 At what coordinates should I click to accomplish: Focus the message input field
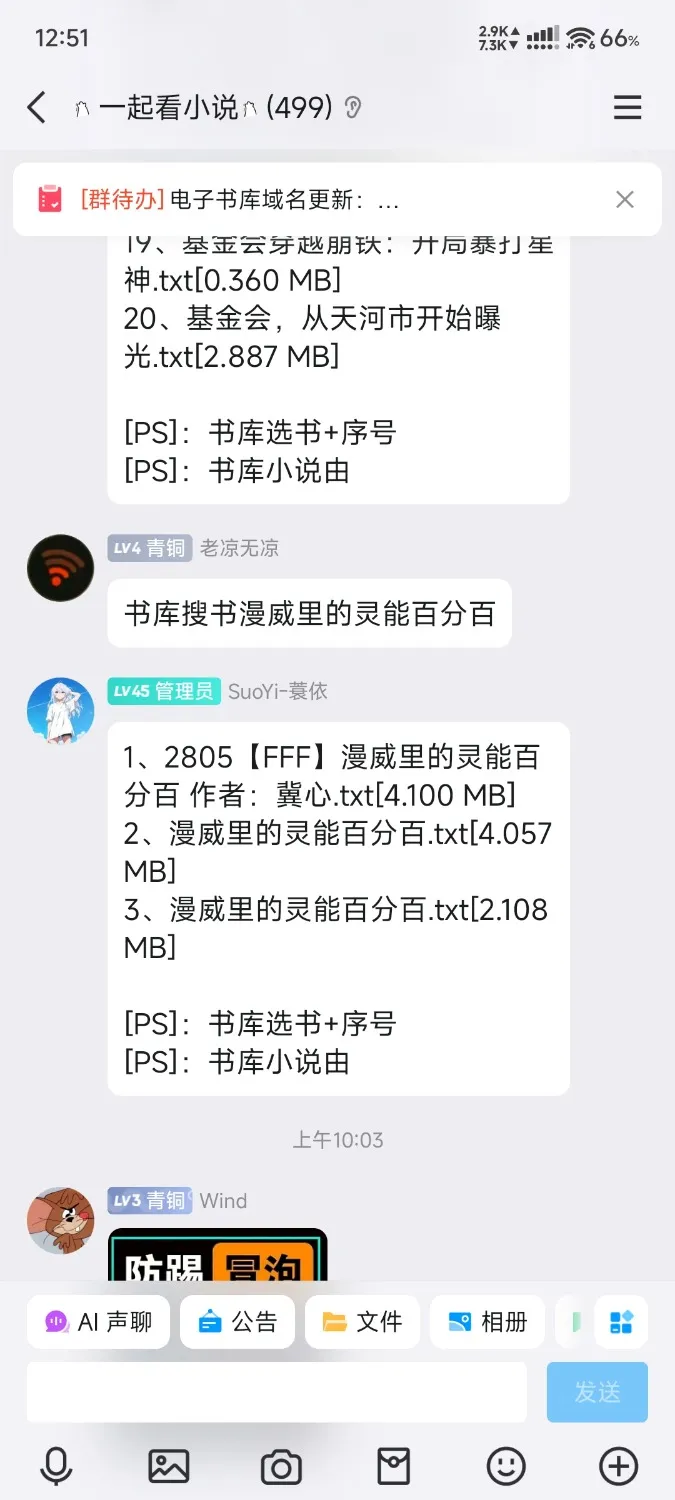tap(276, 1391)
